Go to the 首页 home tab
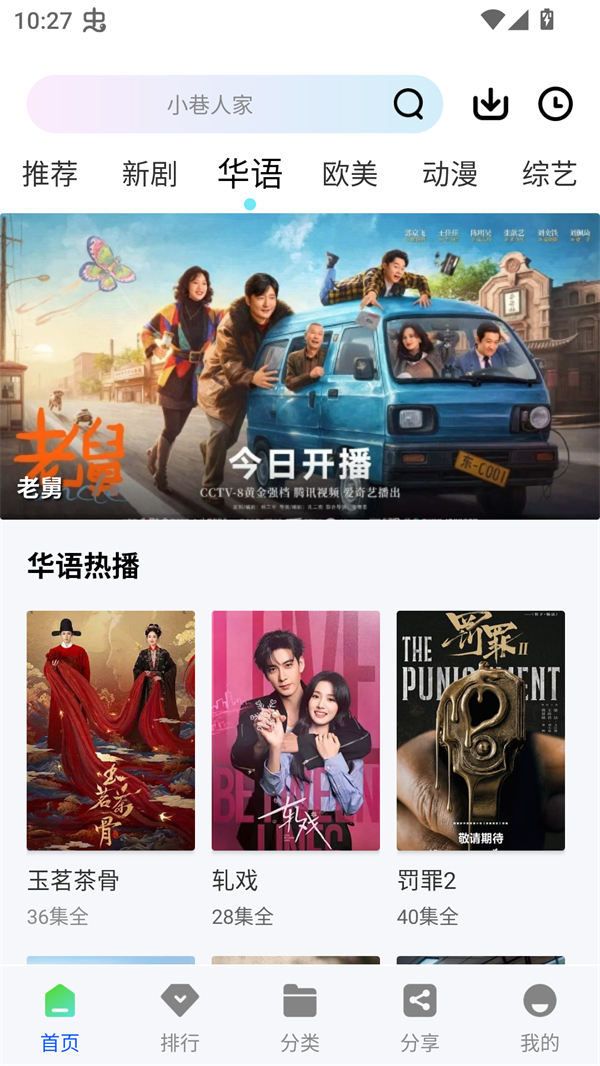600x1066 pixels. point(60,1016)
